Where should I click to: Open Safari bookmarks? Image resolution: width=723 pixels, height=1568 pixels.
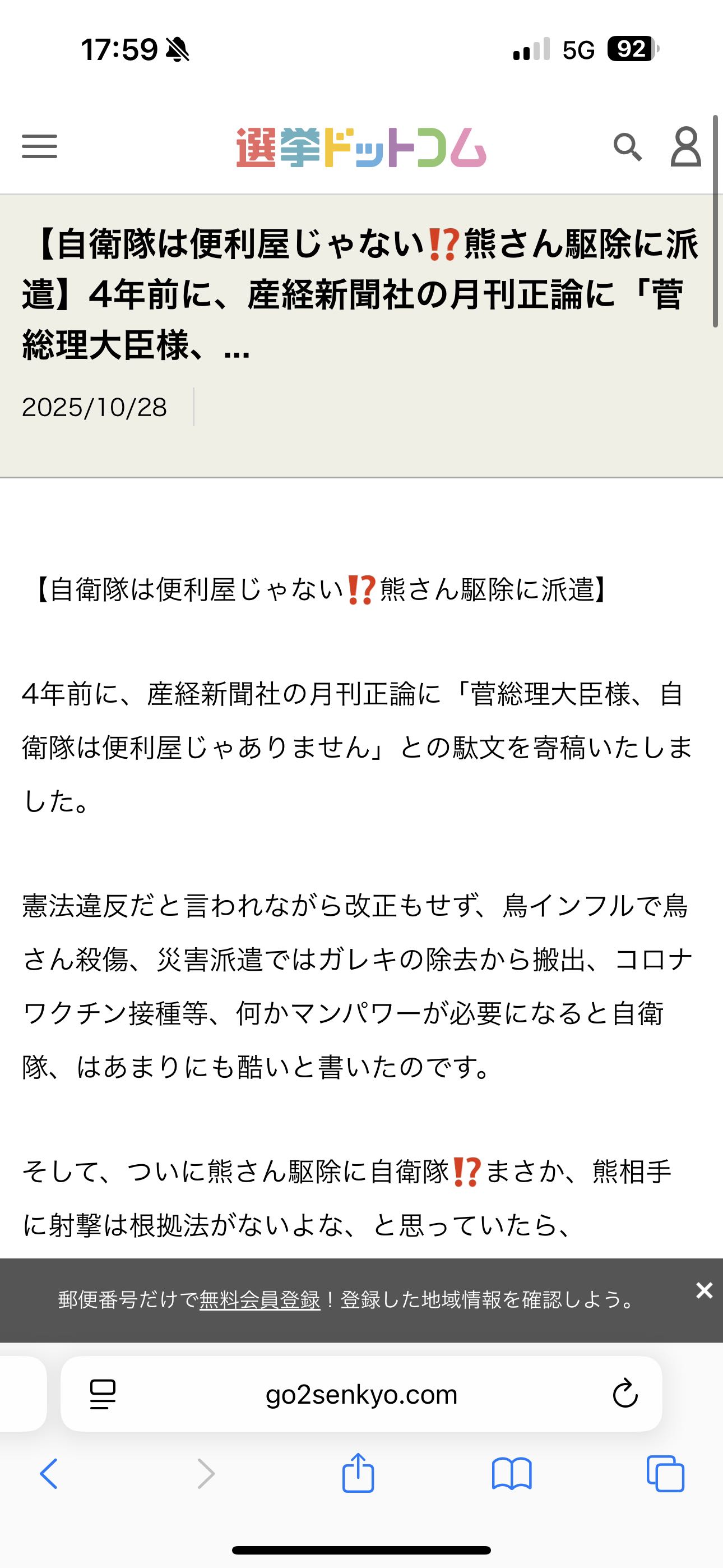click(x=512, y=1474)
